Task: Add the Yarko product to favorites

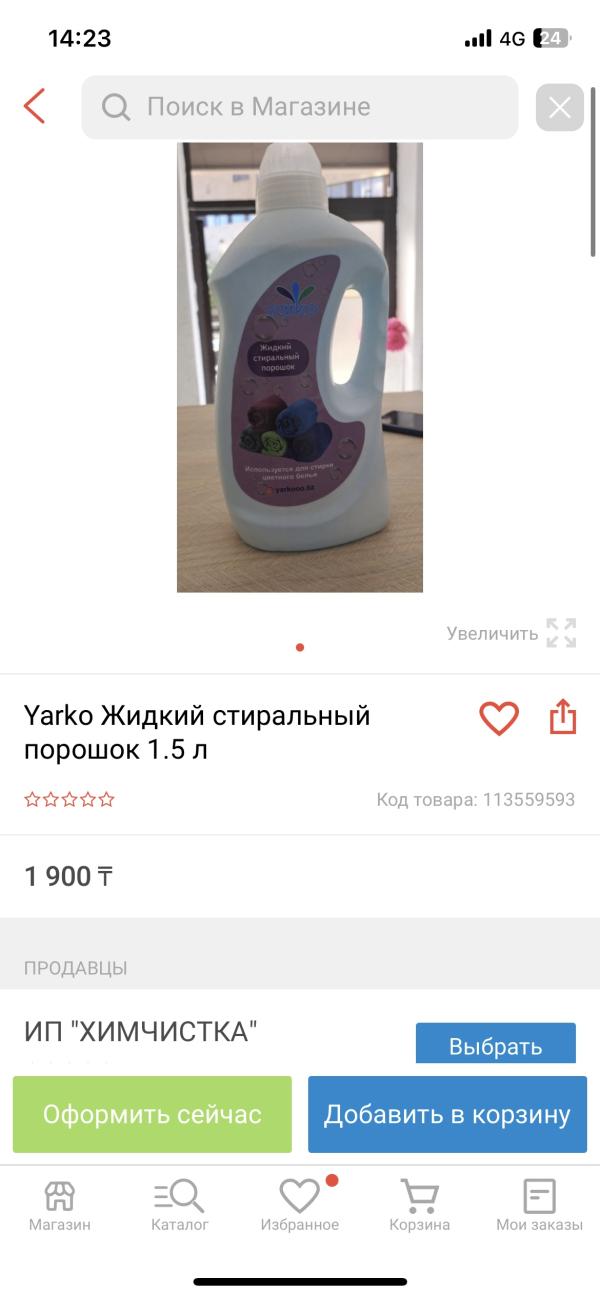Action: [x=499, y=718]
